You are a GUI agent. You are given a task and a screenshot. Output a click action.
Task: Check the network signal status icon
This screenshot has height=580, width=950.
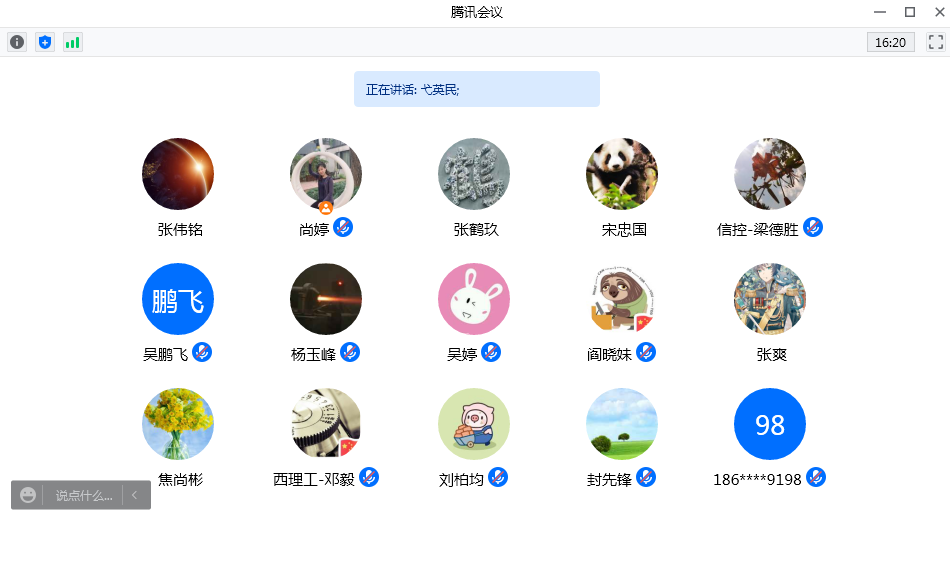coord(73,42)
